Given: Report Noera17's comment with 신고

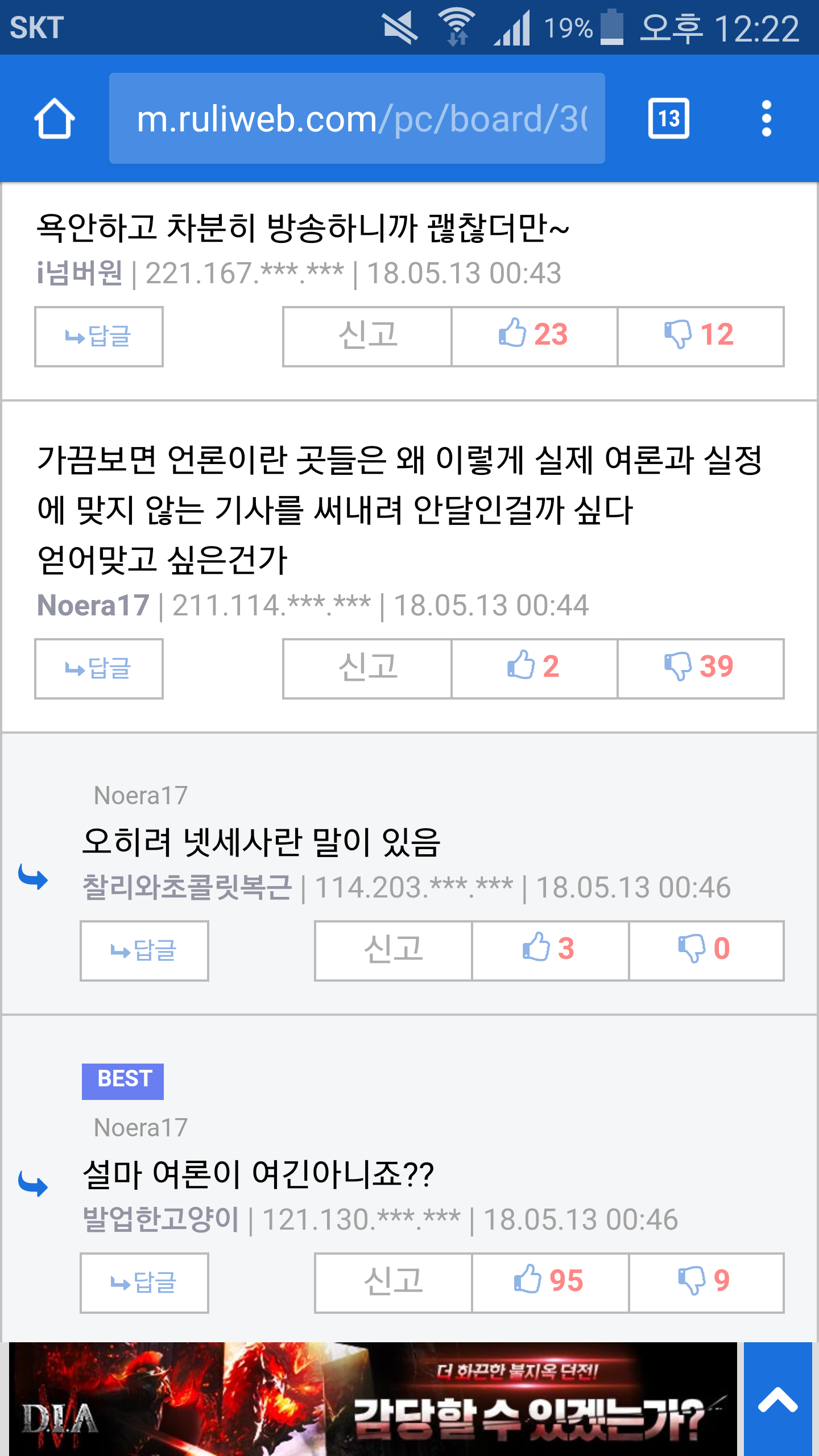Looking at the screenshot, I should pyautogui.click(x=367, y=669).
